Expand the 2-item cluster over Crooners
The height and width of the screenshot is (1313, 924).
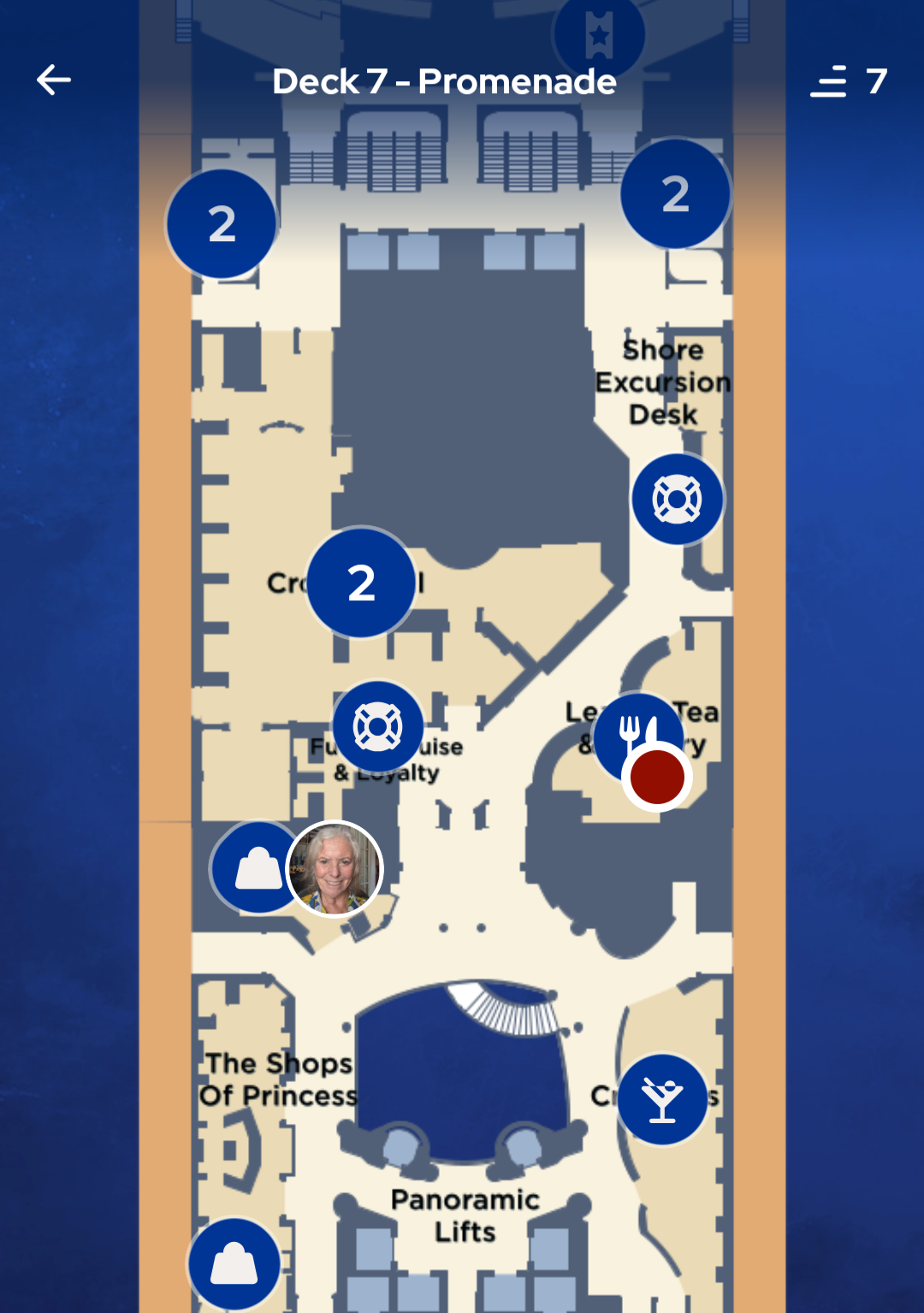pyautogui.click(x=361, y=583)
